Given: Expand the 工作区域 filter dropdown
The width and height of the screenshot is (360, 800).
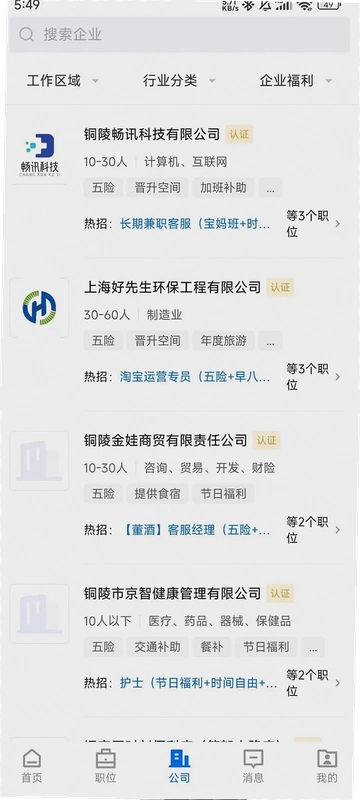Looking at the screenshot, I should pos(62,81).
